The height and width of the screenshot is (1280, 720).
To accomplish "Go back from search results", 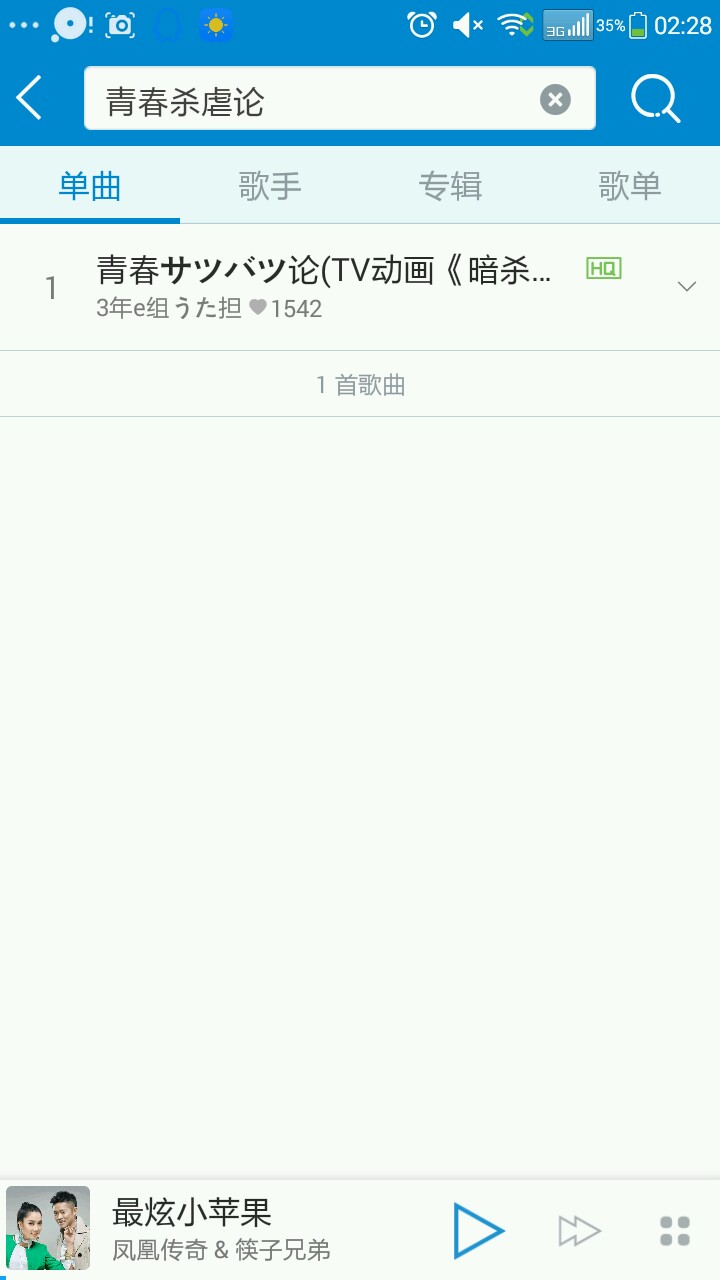I will click(x=30, y=98).
